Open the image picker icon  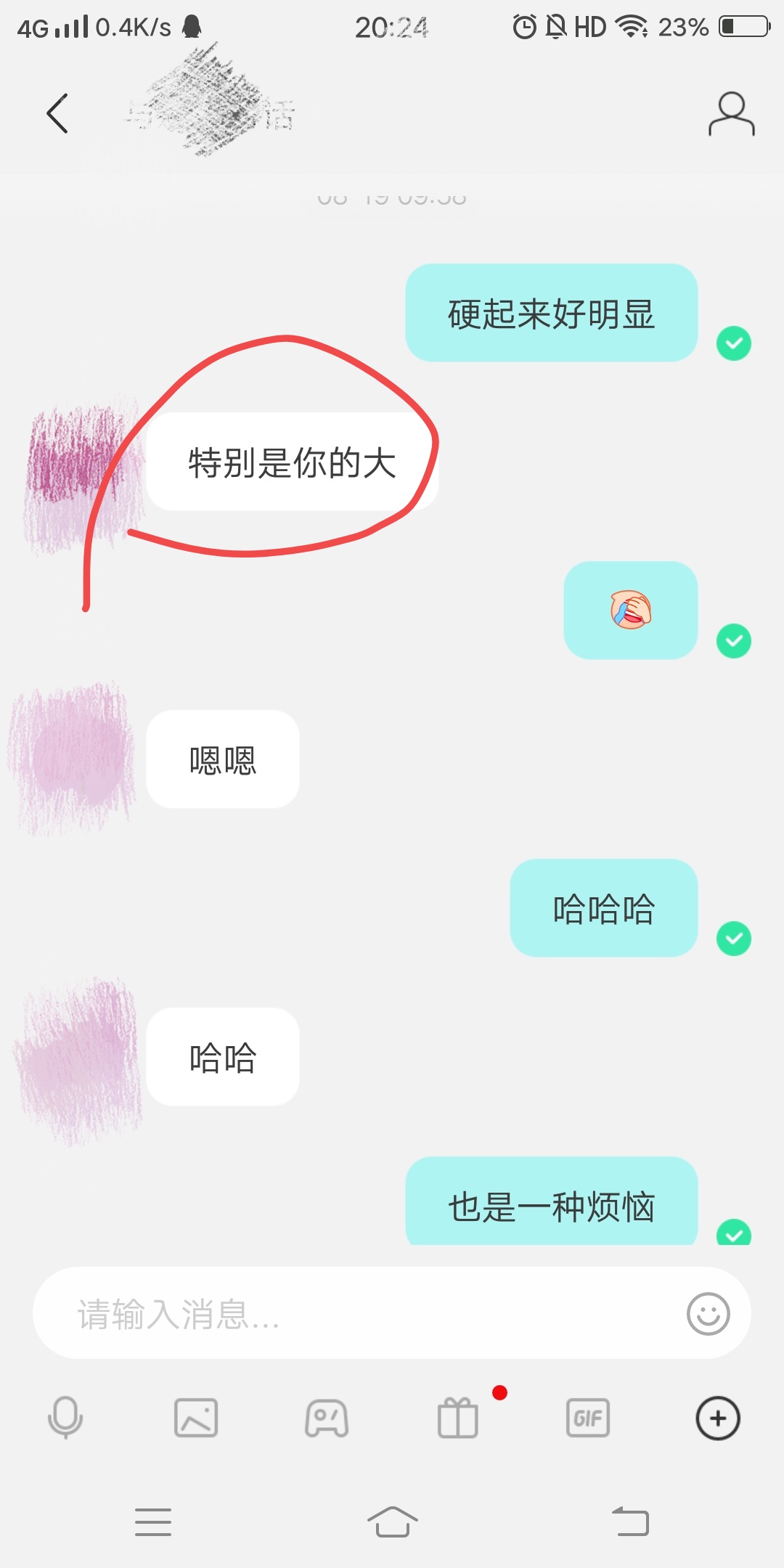[196, 1418]
